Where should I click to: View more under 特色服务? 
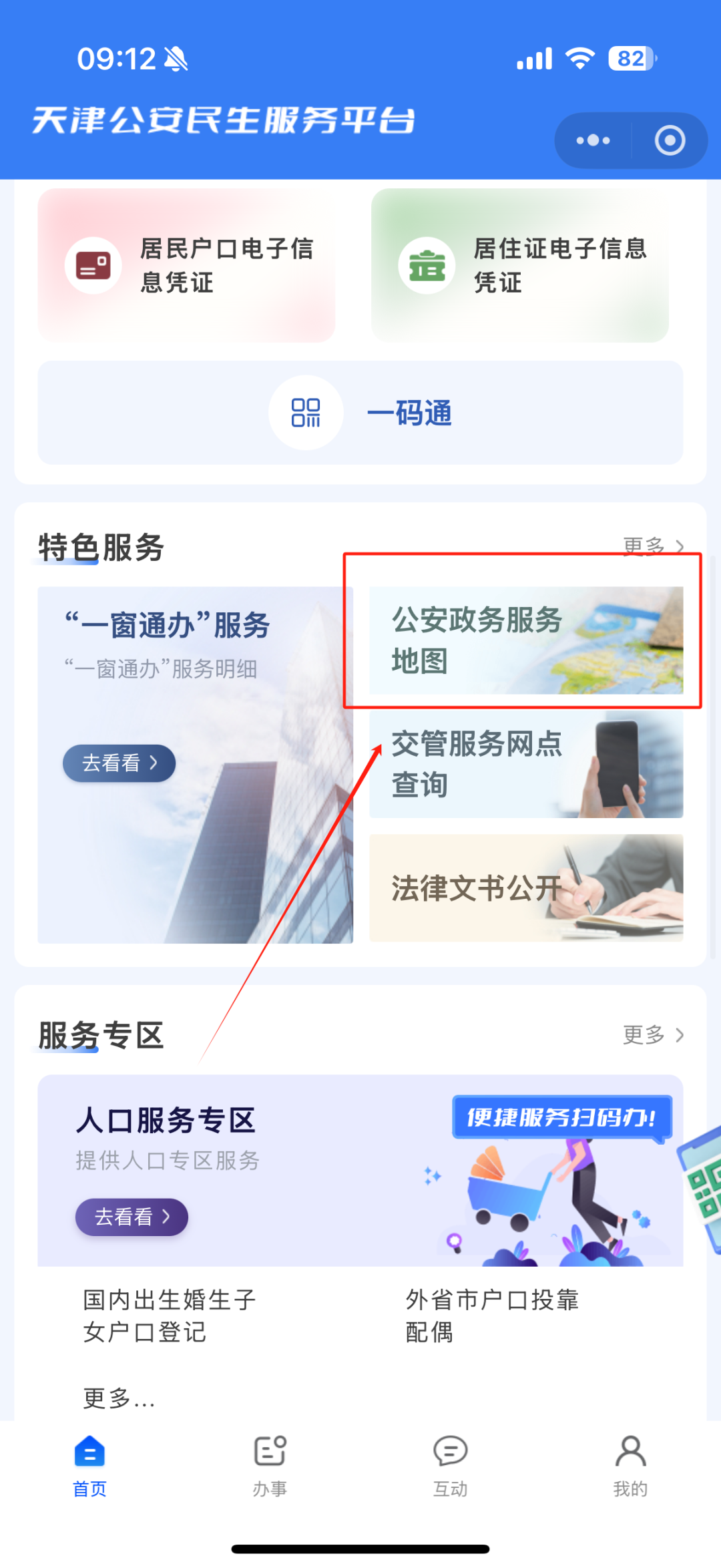click(x=653, y=546)
